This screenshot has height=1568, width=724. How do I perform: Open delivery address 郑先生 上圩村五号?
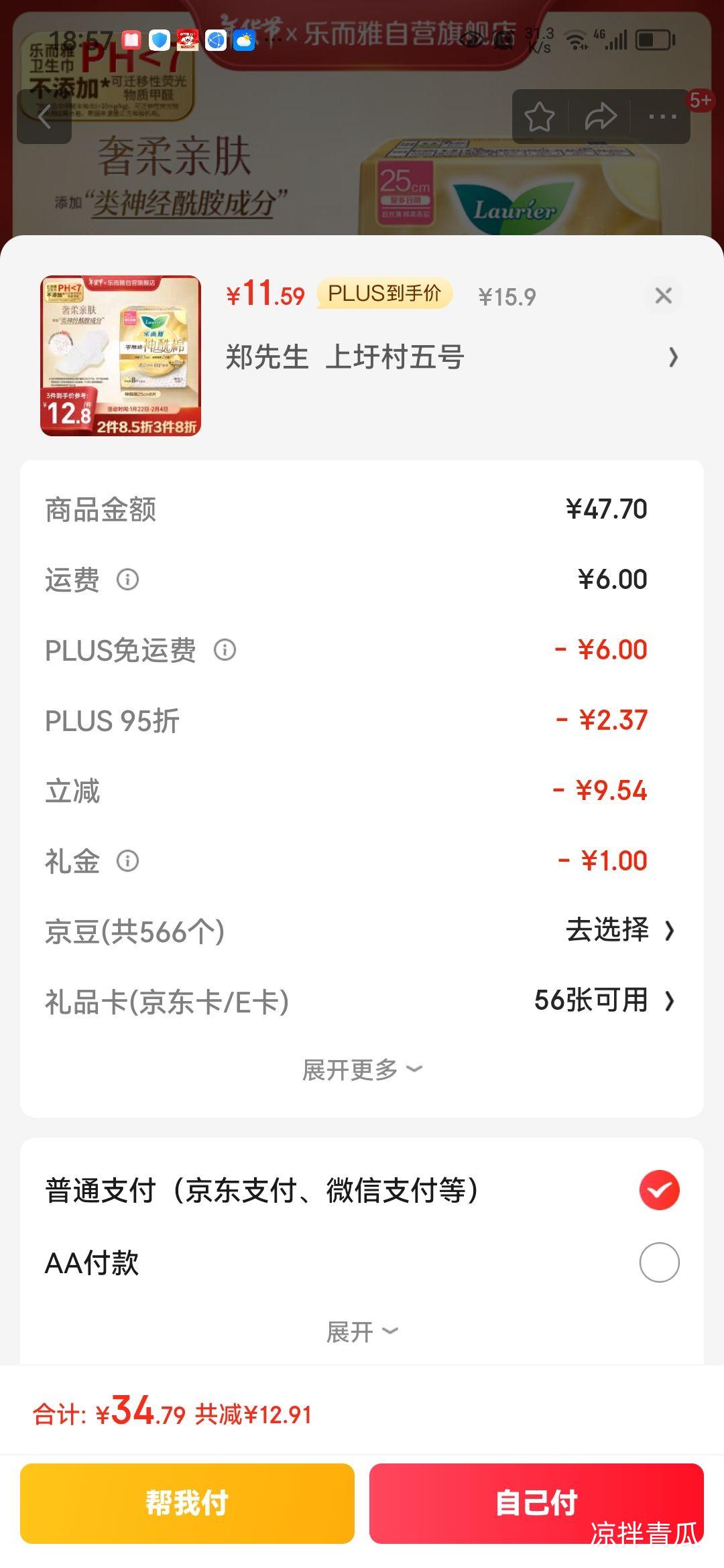tap(449, 357)
